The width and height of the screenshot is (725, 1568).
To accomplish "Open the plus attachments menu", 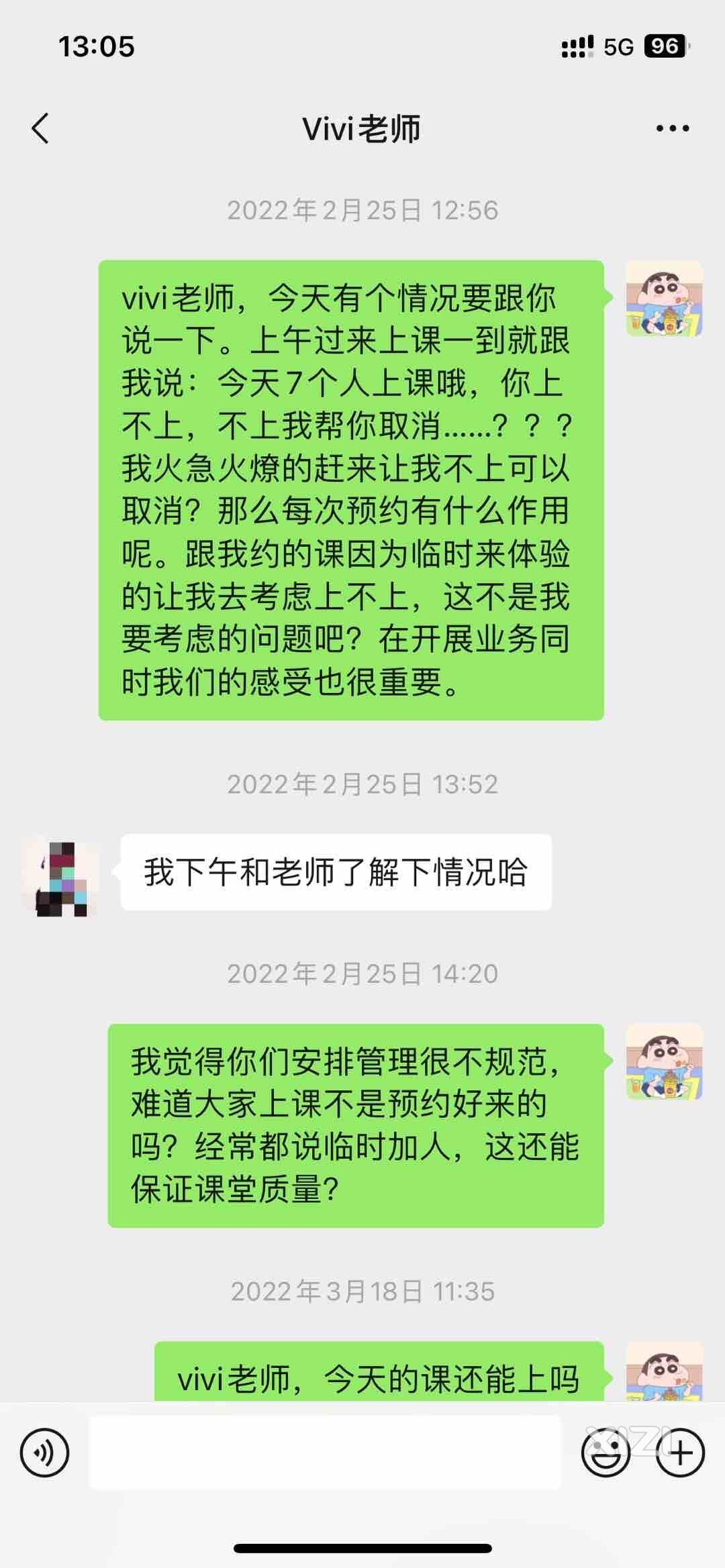I will click(x=681, y=1453).
